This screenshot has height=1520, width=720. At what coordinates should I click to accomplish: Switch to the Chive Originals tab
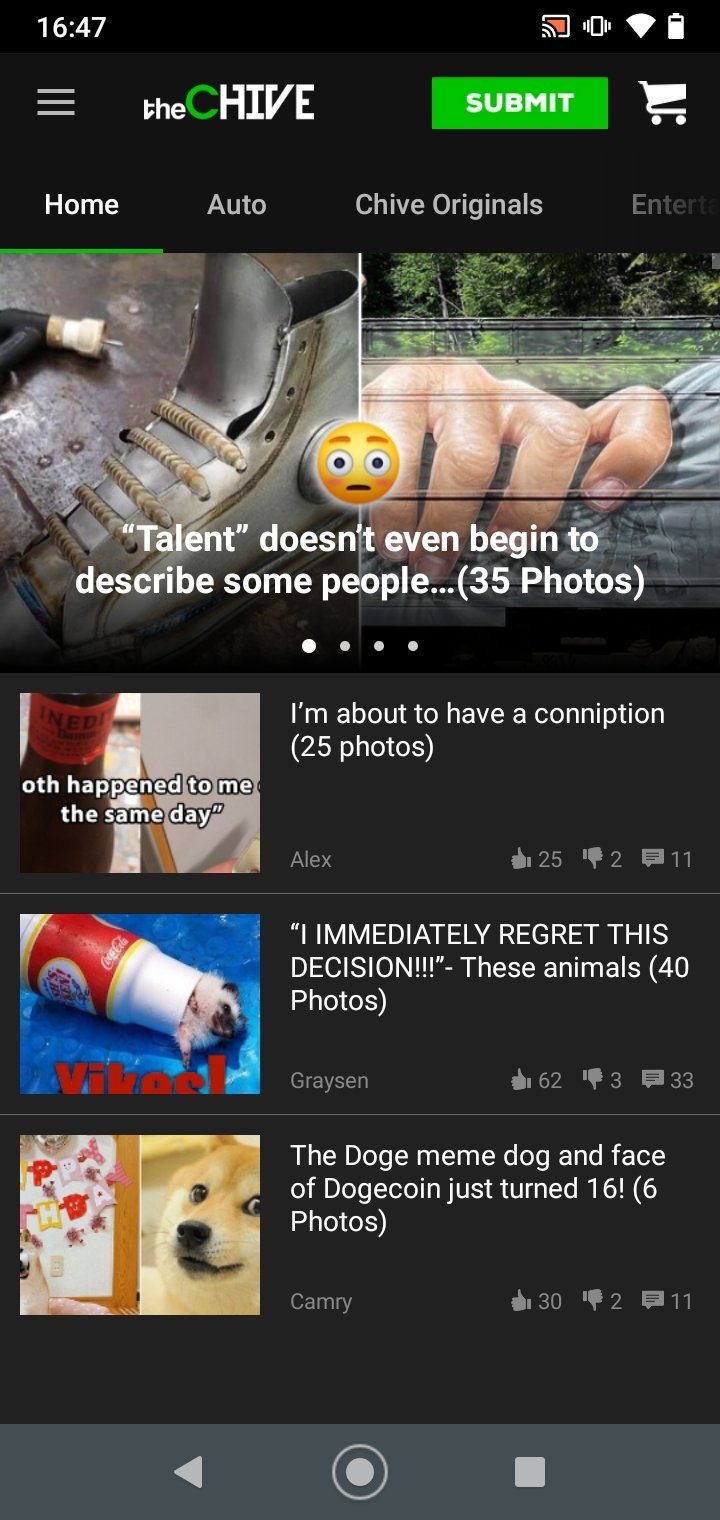(448, 205)
